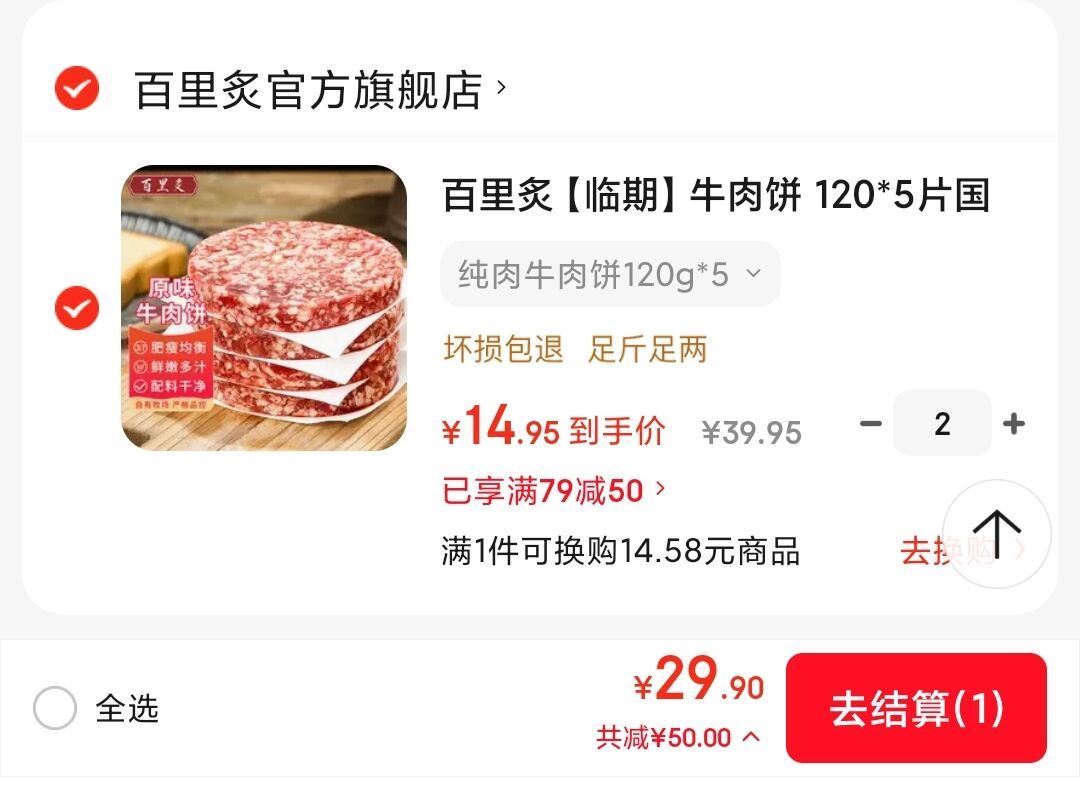Expand the 共减¥50.00 savings breakdown
This screenshot has width=1080, height=787.
[678, 738]
